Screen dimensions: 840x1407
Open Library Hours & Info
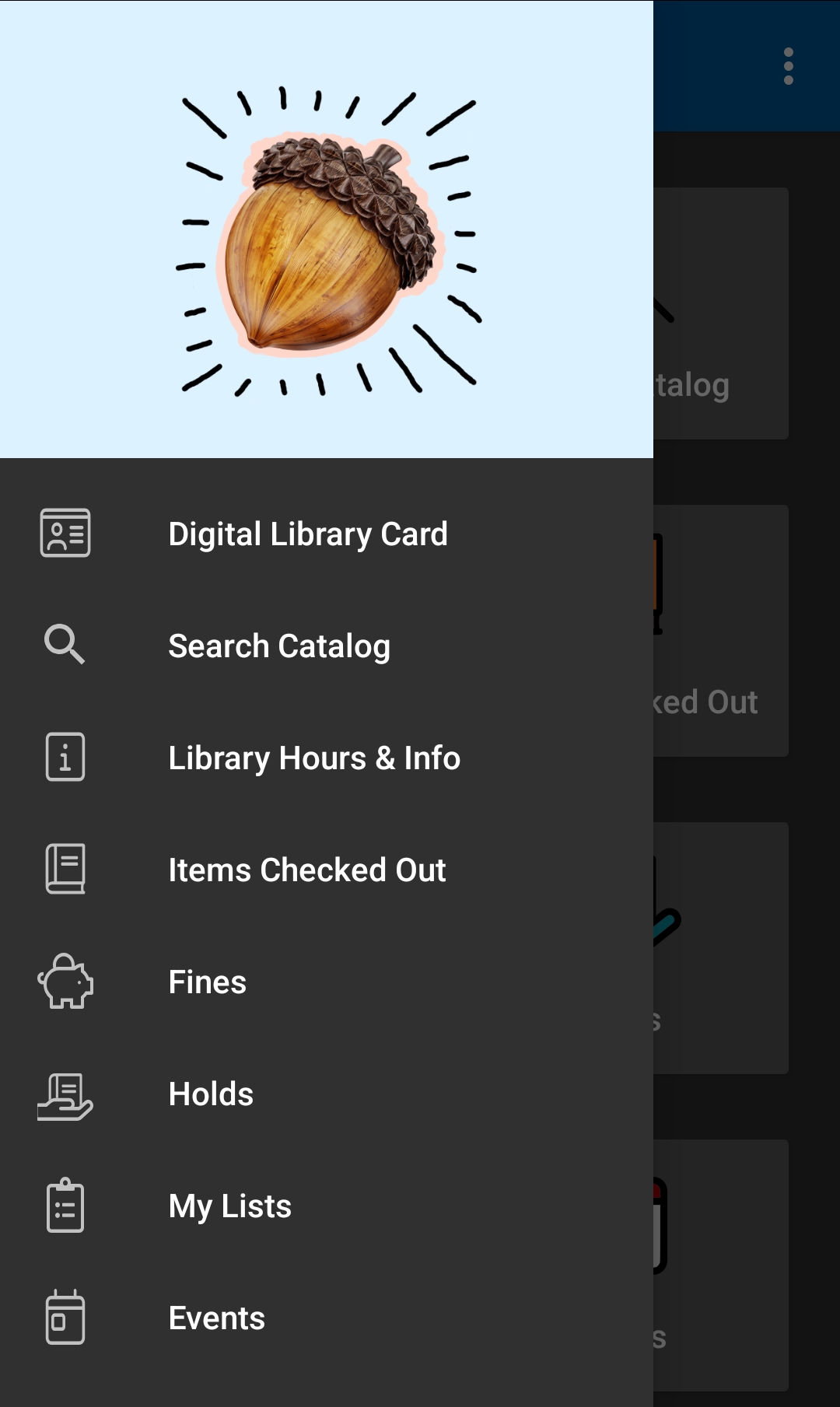coord(314,758)
